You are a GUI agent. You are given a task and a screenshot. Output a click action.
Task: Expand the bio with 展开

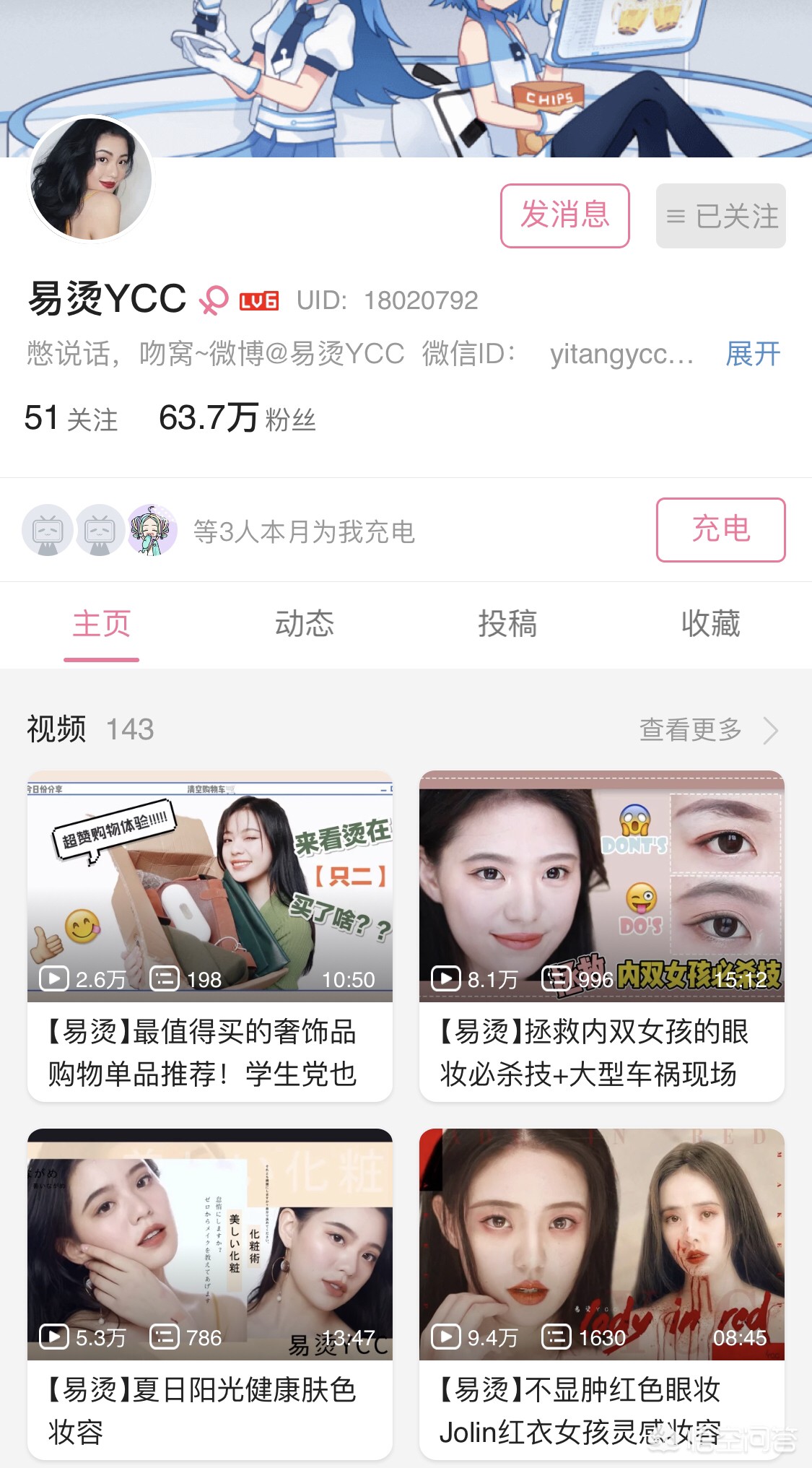pyautogui.click(x=753, y=354)
